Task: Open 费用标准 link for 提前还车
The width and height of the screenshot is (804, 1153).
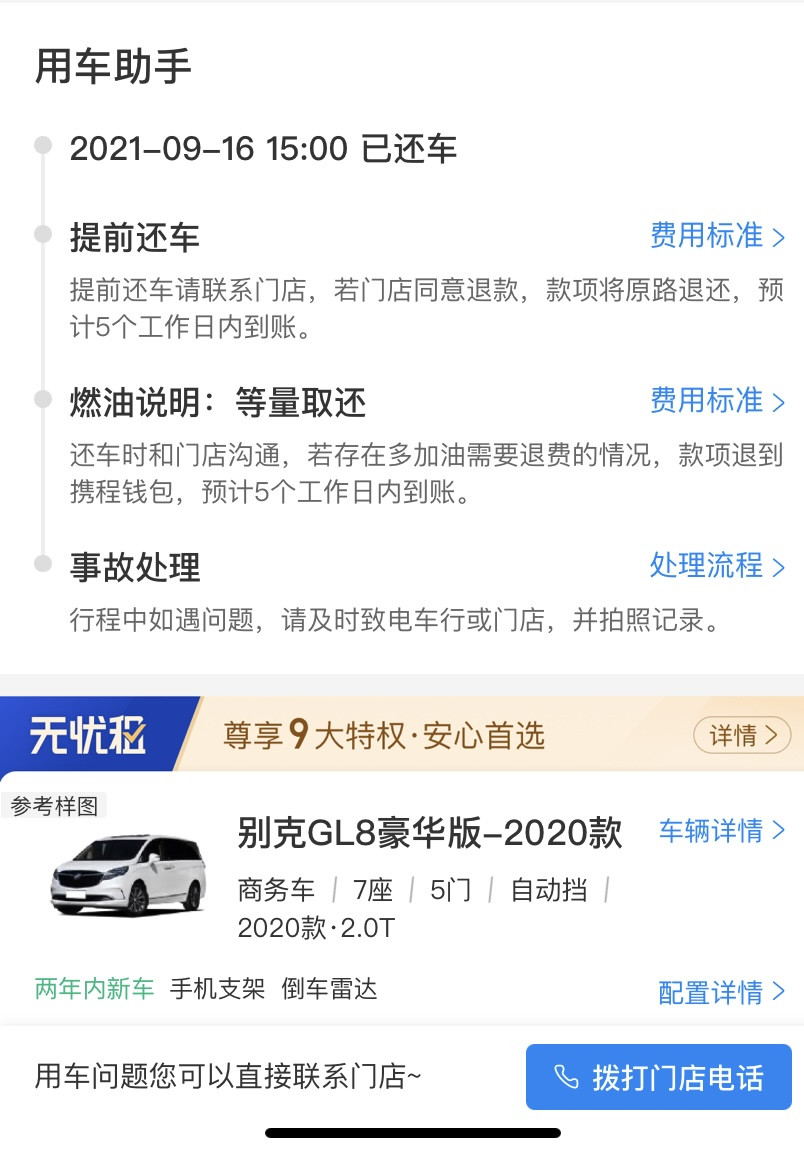Action: (x=716, y=236)
